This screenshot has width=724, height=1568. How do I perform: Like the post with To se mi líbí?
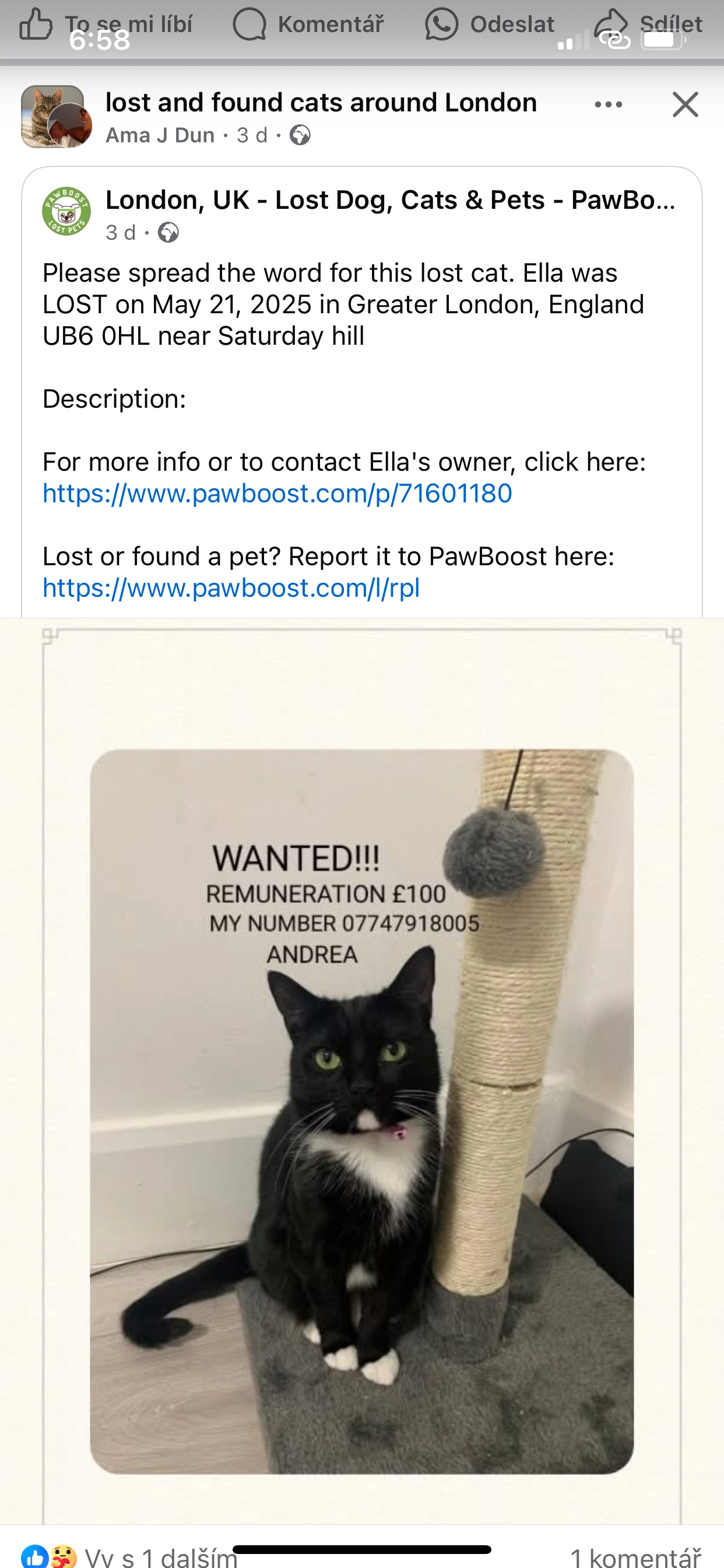(x=106, y=24)
